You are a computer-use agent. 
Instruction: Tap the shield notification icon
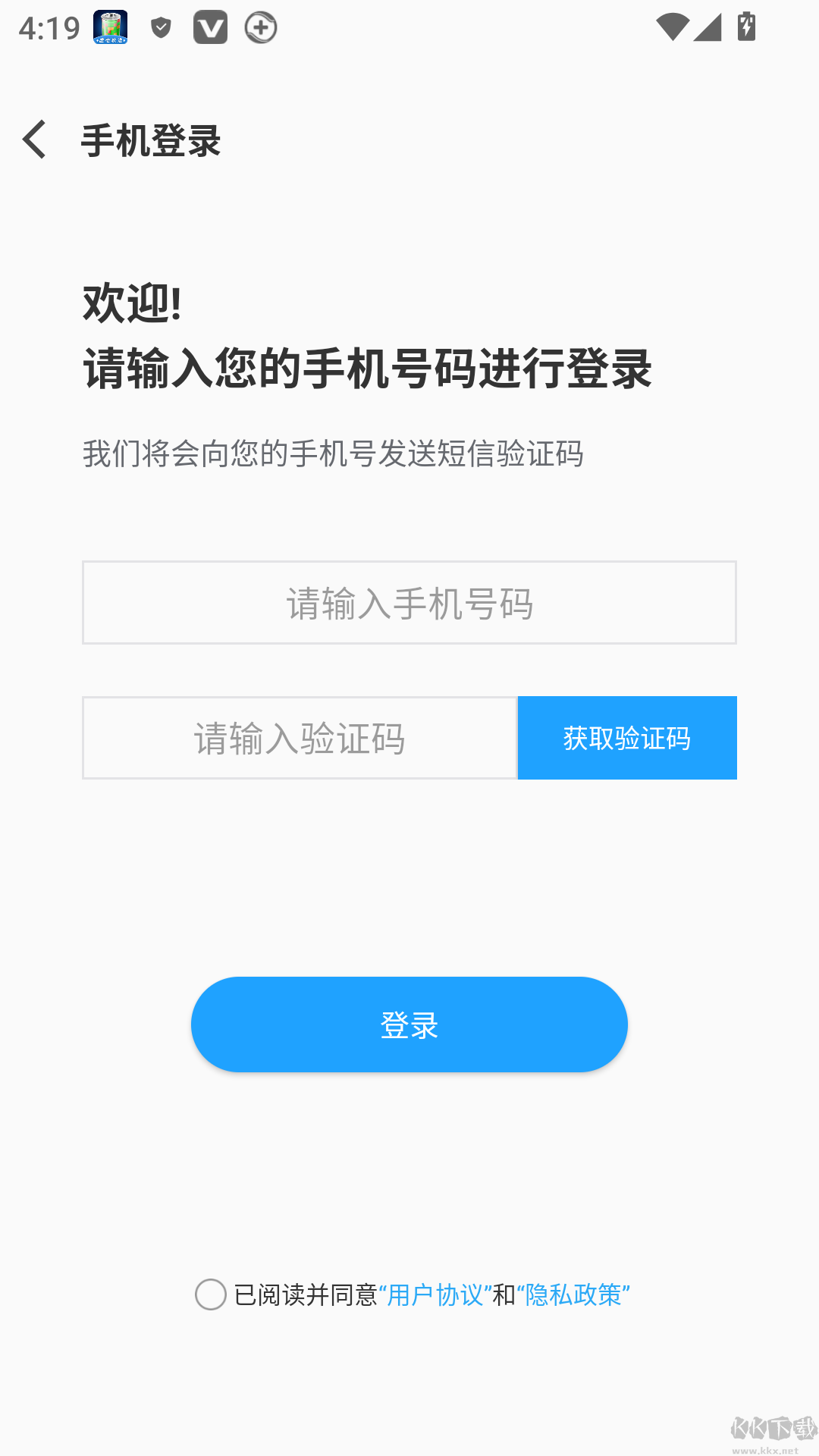[x=159, y=27]
